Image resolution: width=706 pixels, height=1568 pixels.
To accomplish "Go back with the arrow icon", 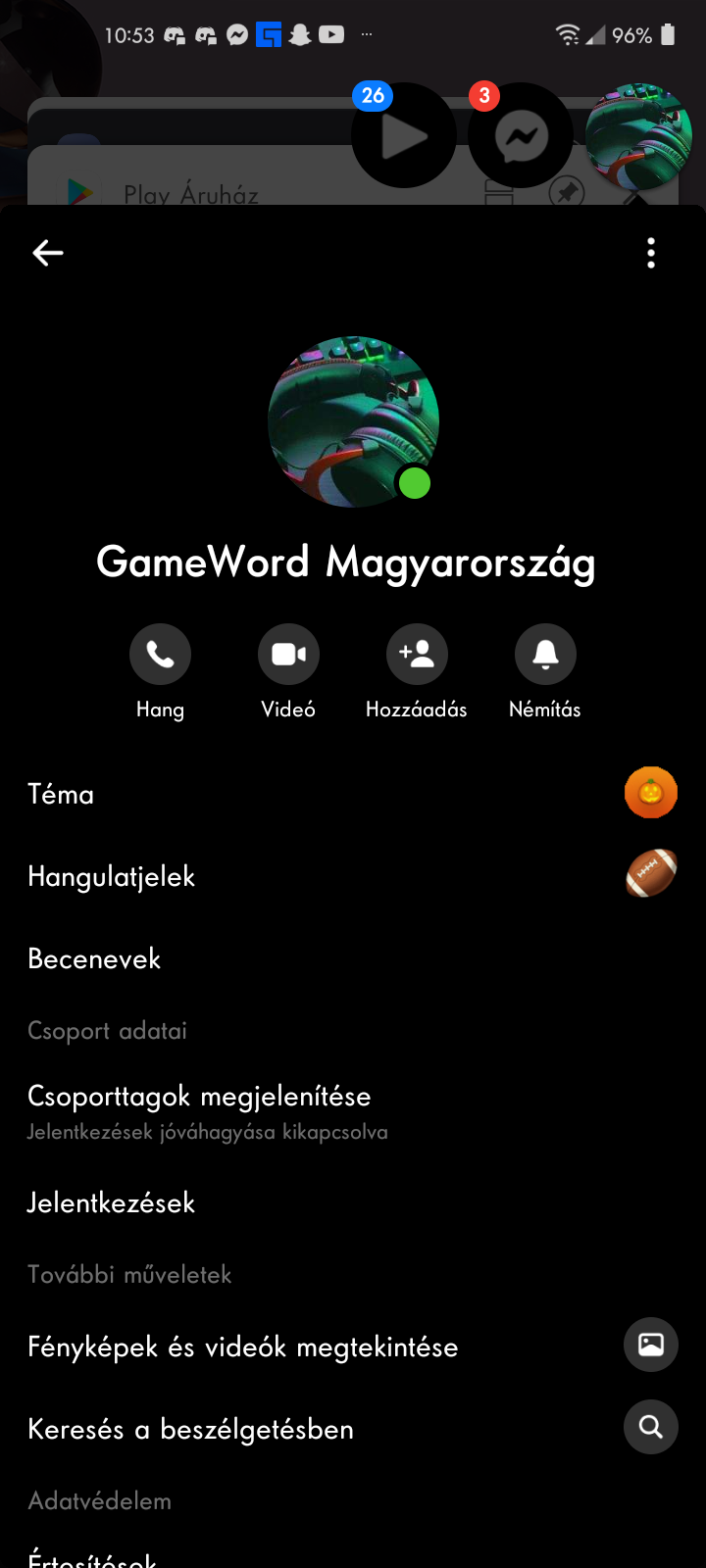I will tap(47, 253).
